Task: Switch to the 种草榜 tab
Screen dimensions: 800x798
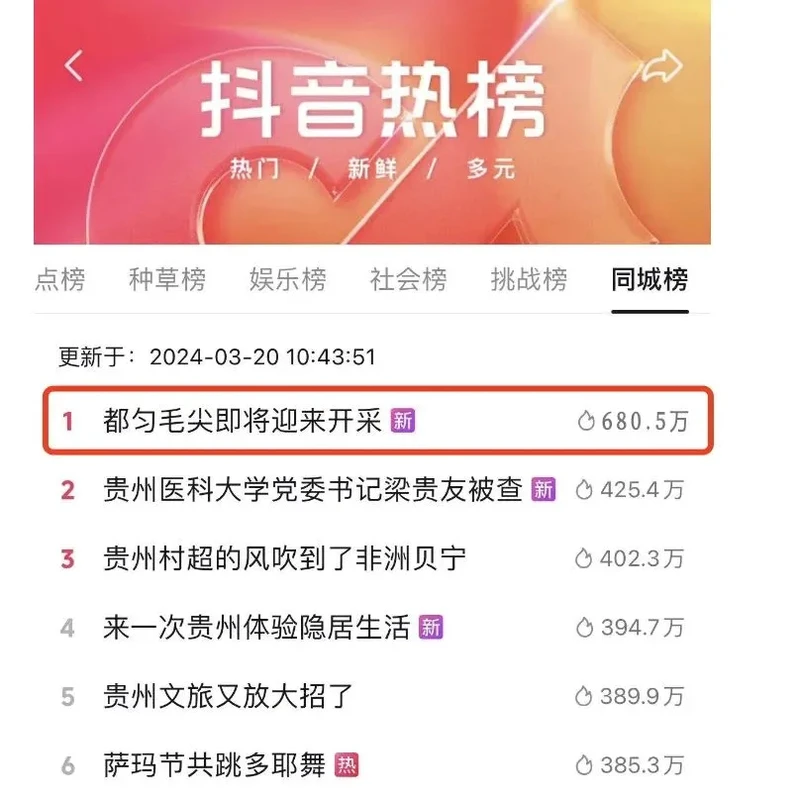Action: point(167,279)
